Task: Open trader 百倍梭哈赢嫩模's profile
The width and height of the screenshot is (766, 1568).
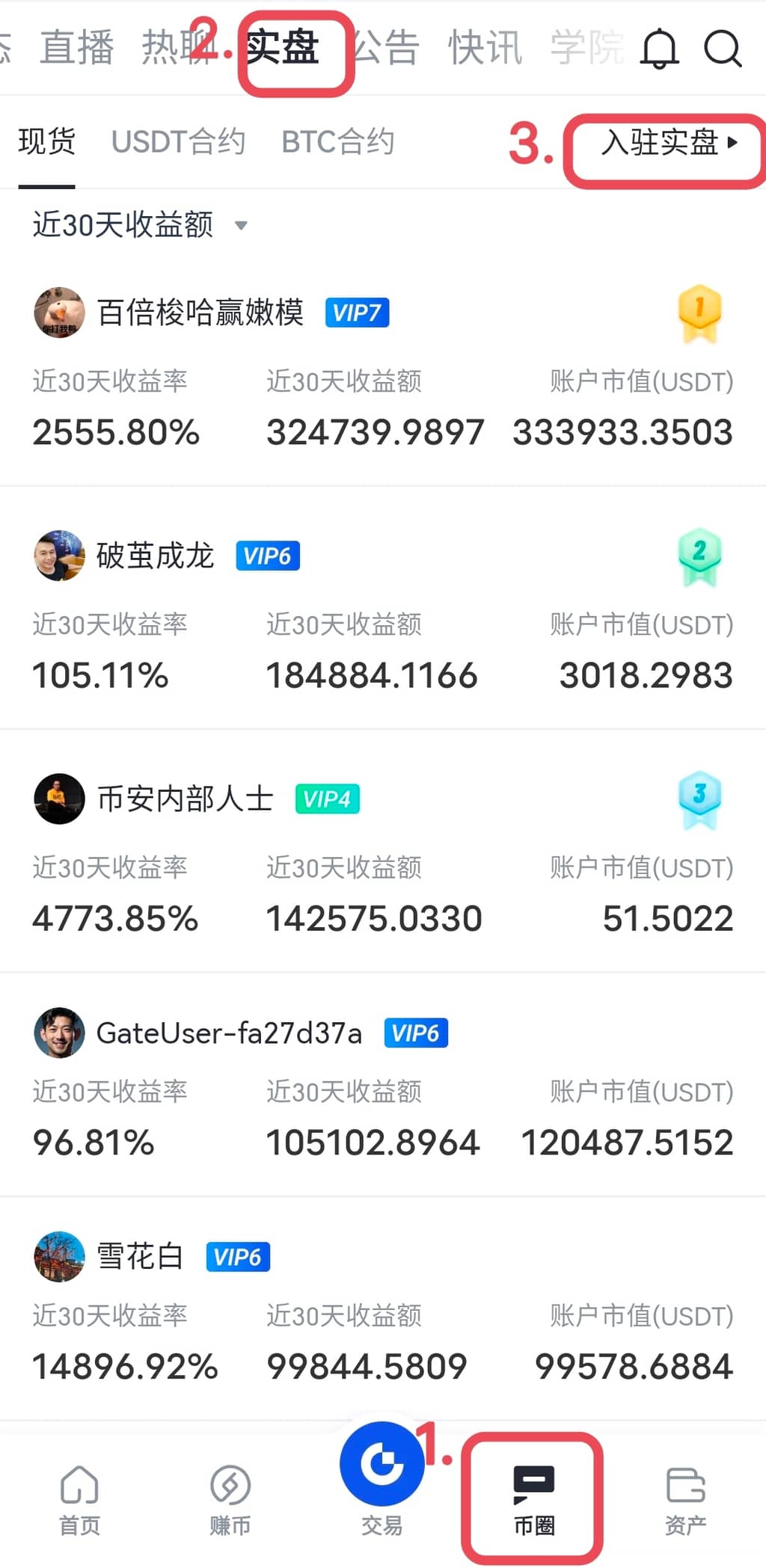Action: 200,313
